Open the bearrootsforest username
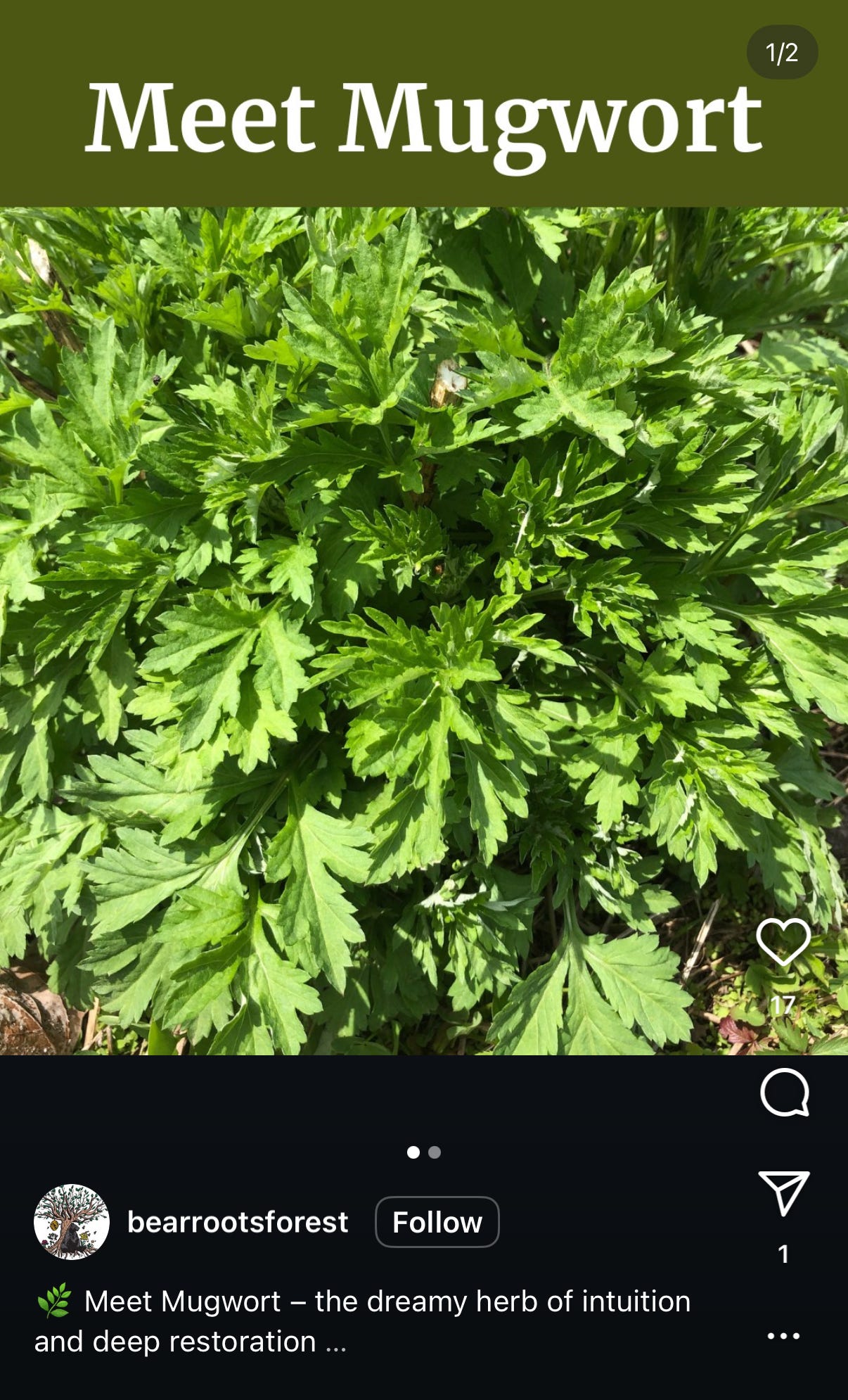Screen dimensions: 848x1400 coord(238,1222)
